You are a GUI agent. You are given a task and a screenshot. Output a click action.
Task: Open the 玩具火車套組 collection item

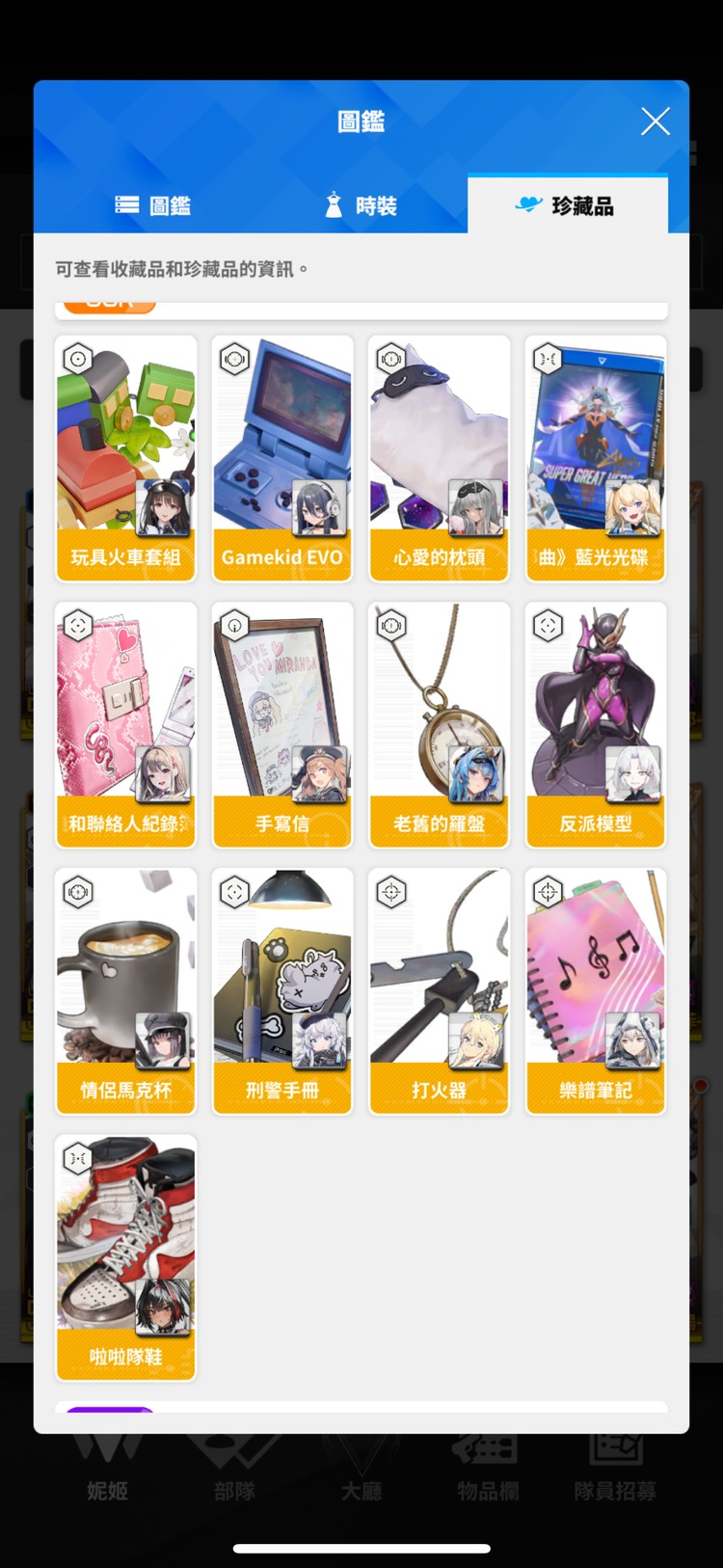125,458
